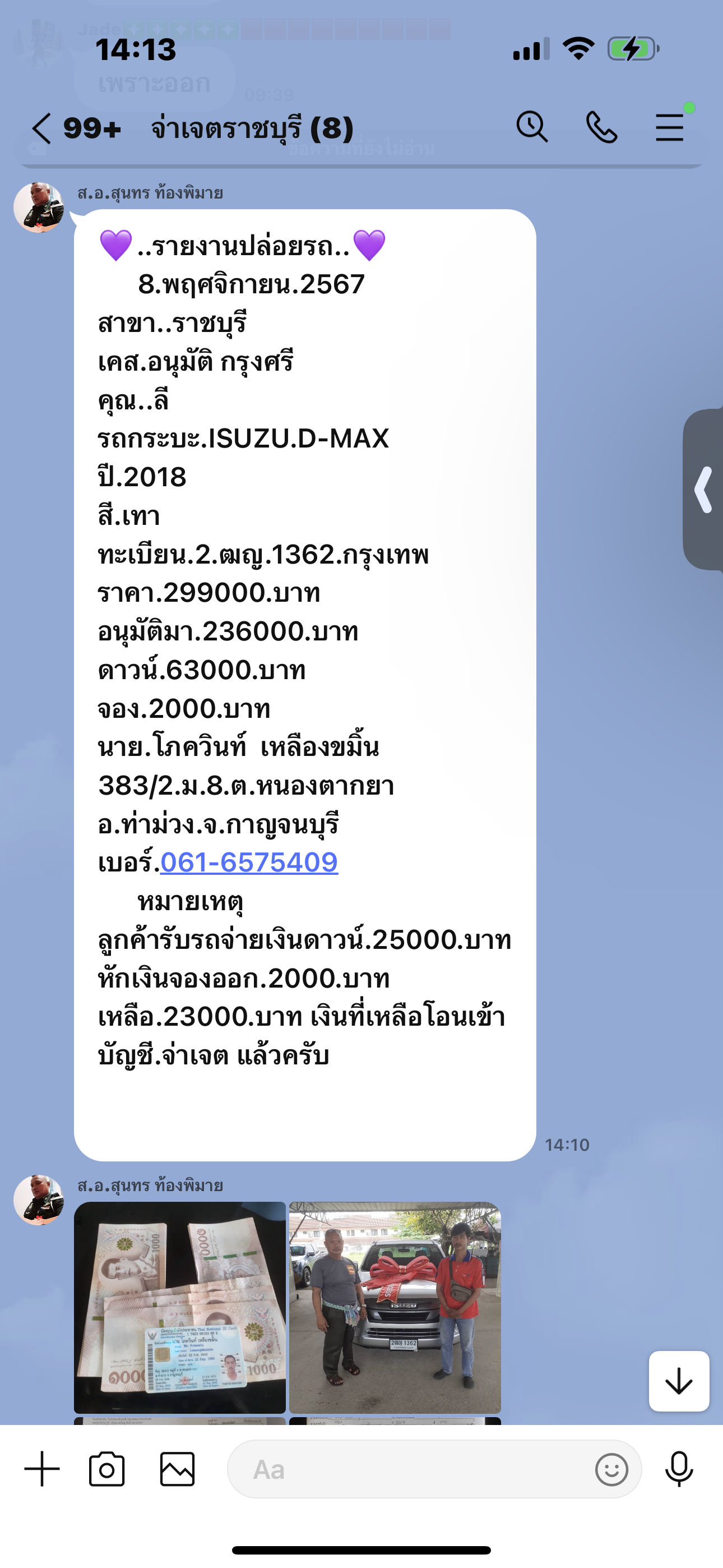Jump to the latest message
Viewport: 723px width, 1568px height.
[x=679, y=1381]
